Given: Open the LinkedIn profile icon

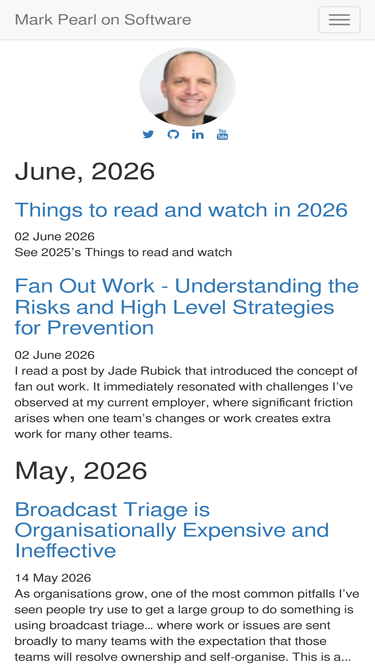Looking at the screenshot, I should tap(198, 134).
